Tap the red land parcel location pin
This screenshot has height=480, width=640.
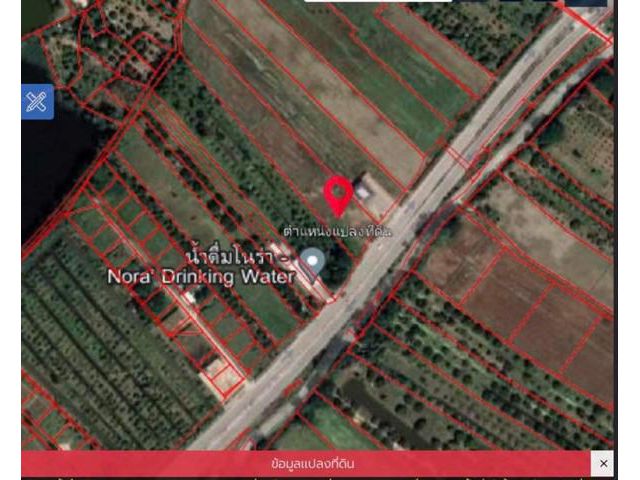(338, 194)
